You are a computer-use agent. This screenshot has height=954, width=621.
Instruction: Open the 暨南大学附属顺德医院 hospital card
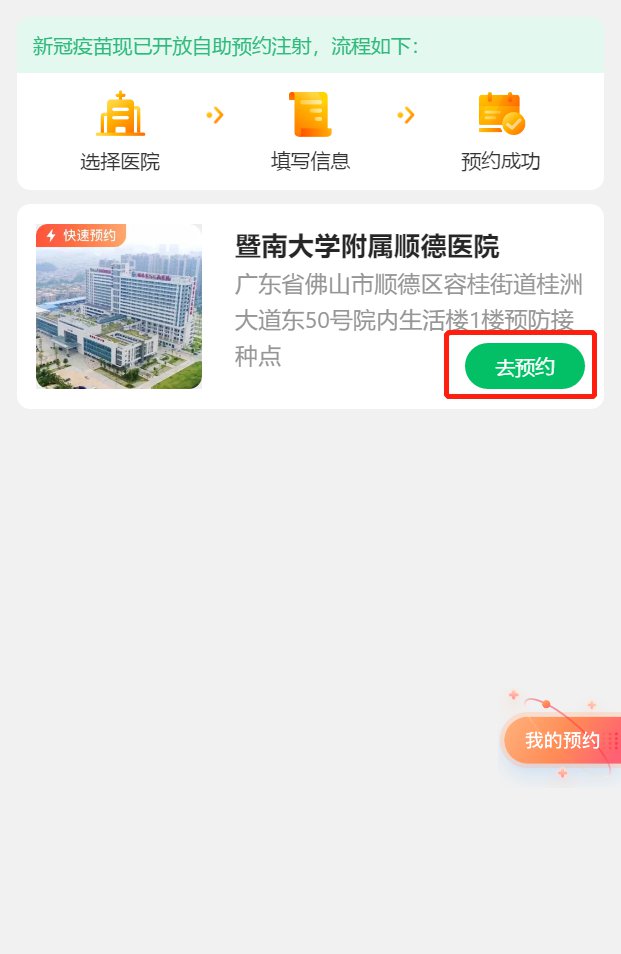[366, 247]
